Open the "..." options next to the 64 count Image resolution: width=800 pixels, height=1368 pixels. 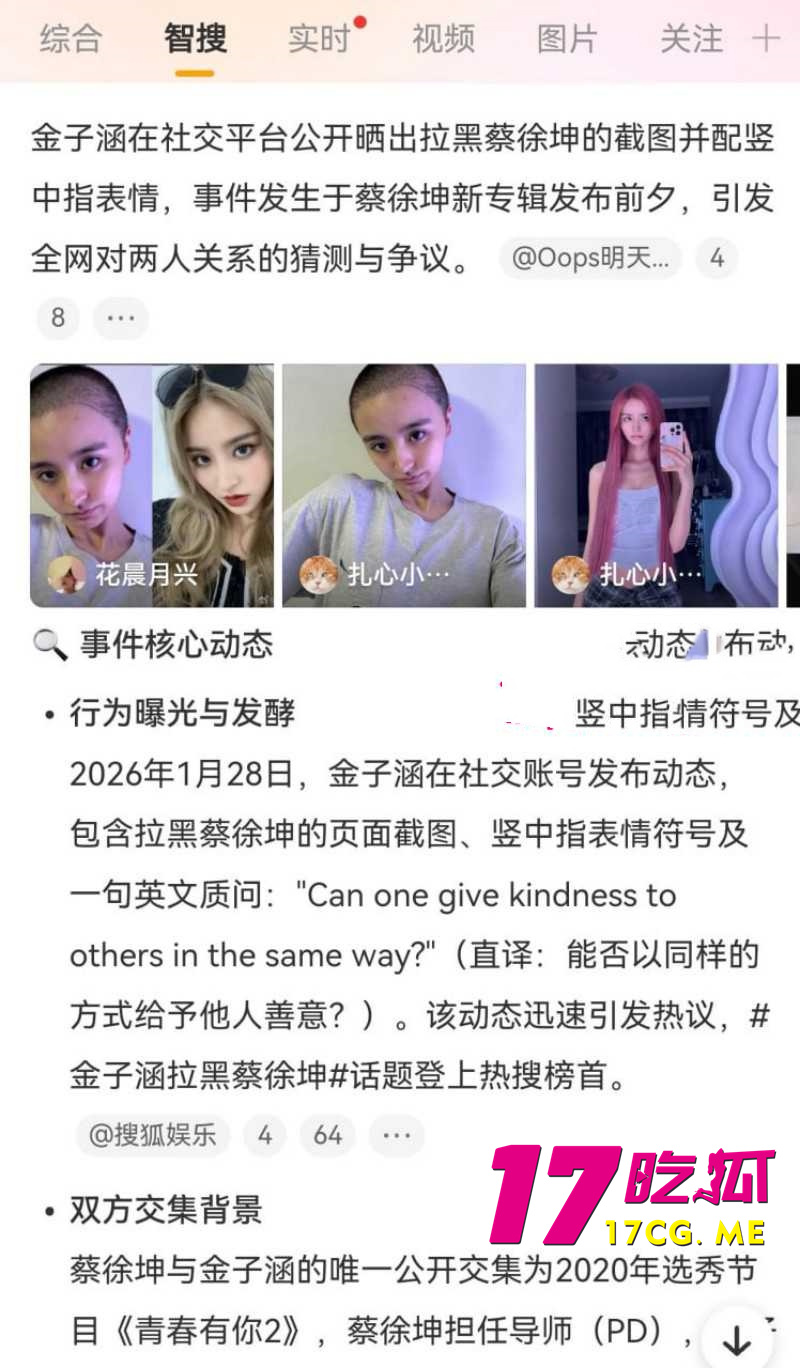tap(396, 1136)
